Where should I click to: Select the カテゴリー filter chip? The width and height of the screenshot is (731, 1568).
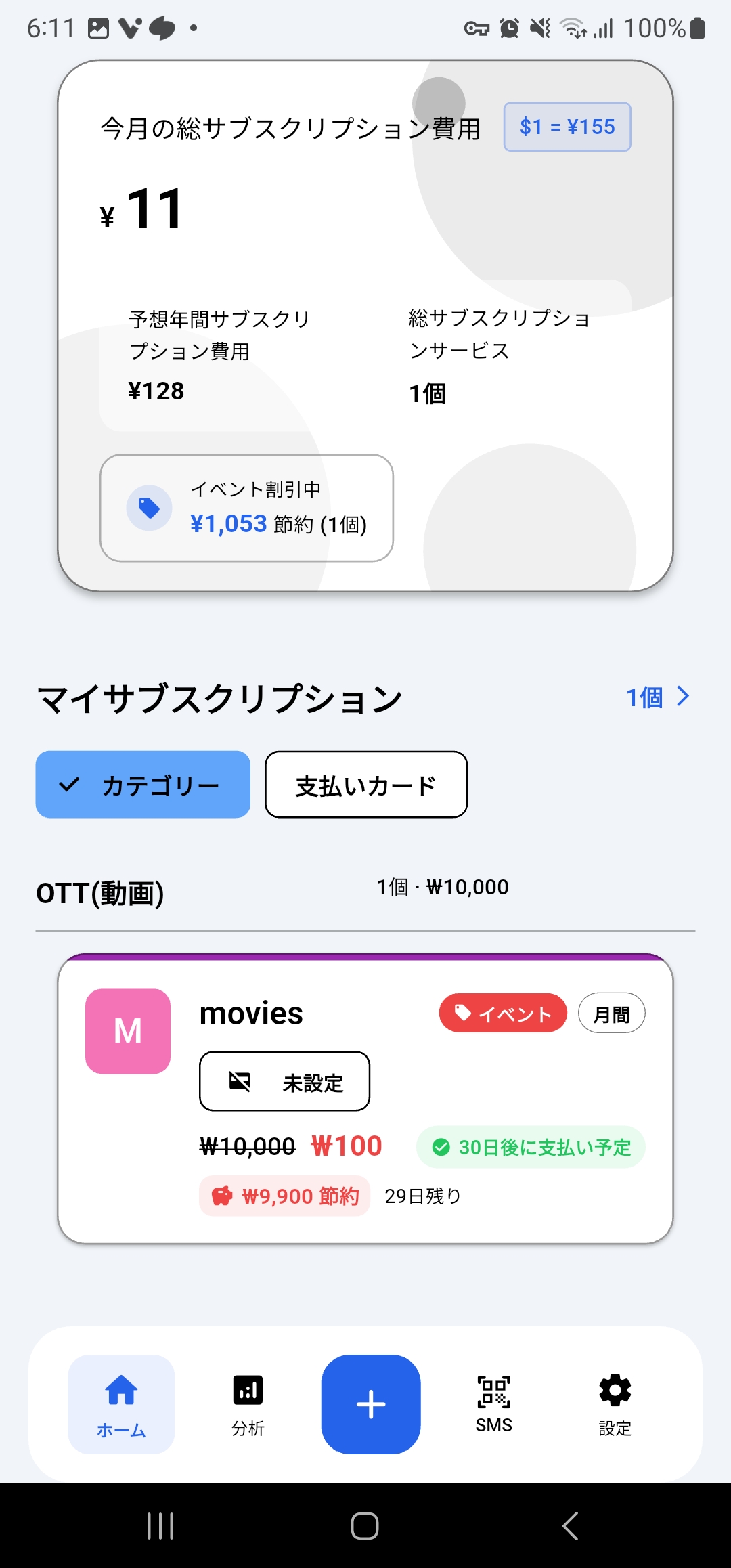[143, 785]
